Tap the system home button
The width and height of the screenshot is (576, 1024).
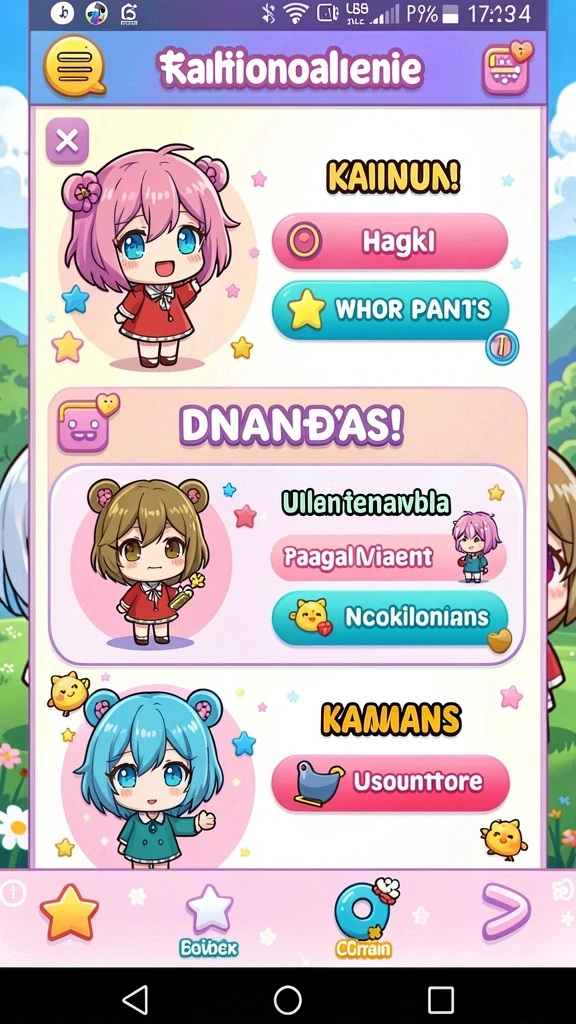pyautogui.click(x=287, y=999)
